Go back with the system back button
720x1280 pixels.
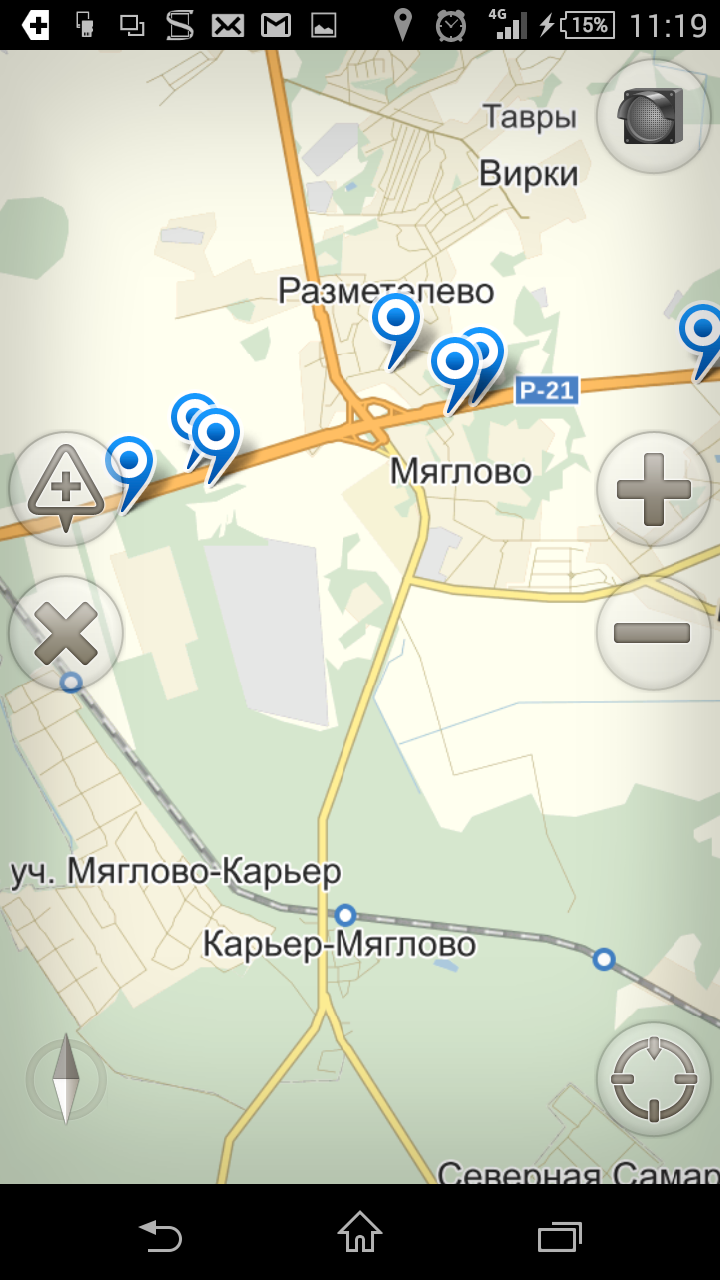coord(160,1236)
